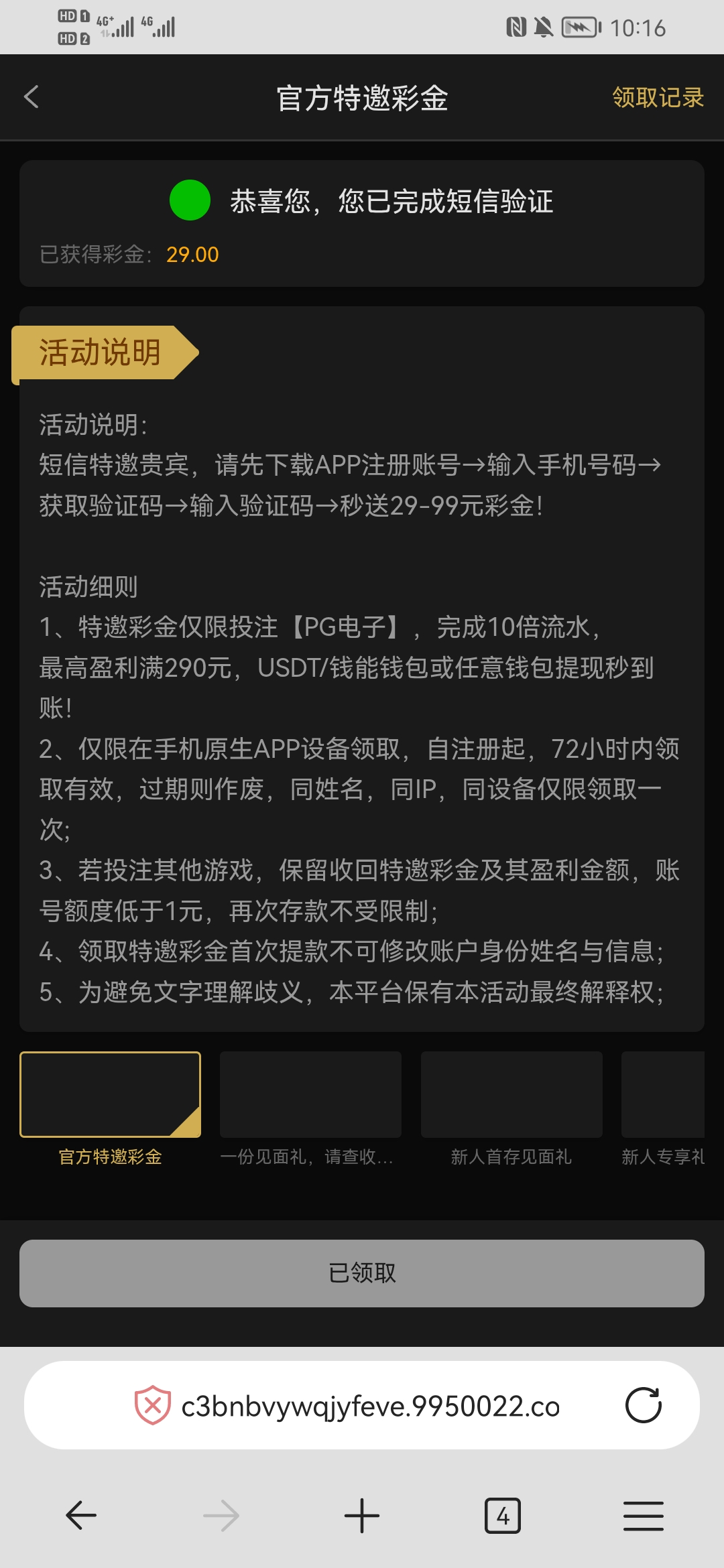Tap the URL address bar
Screen dimensions: 724x1568
[370, 1406]
